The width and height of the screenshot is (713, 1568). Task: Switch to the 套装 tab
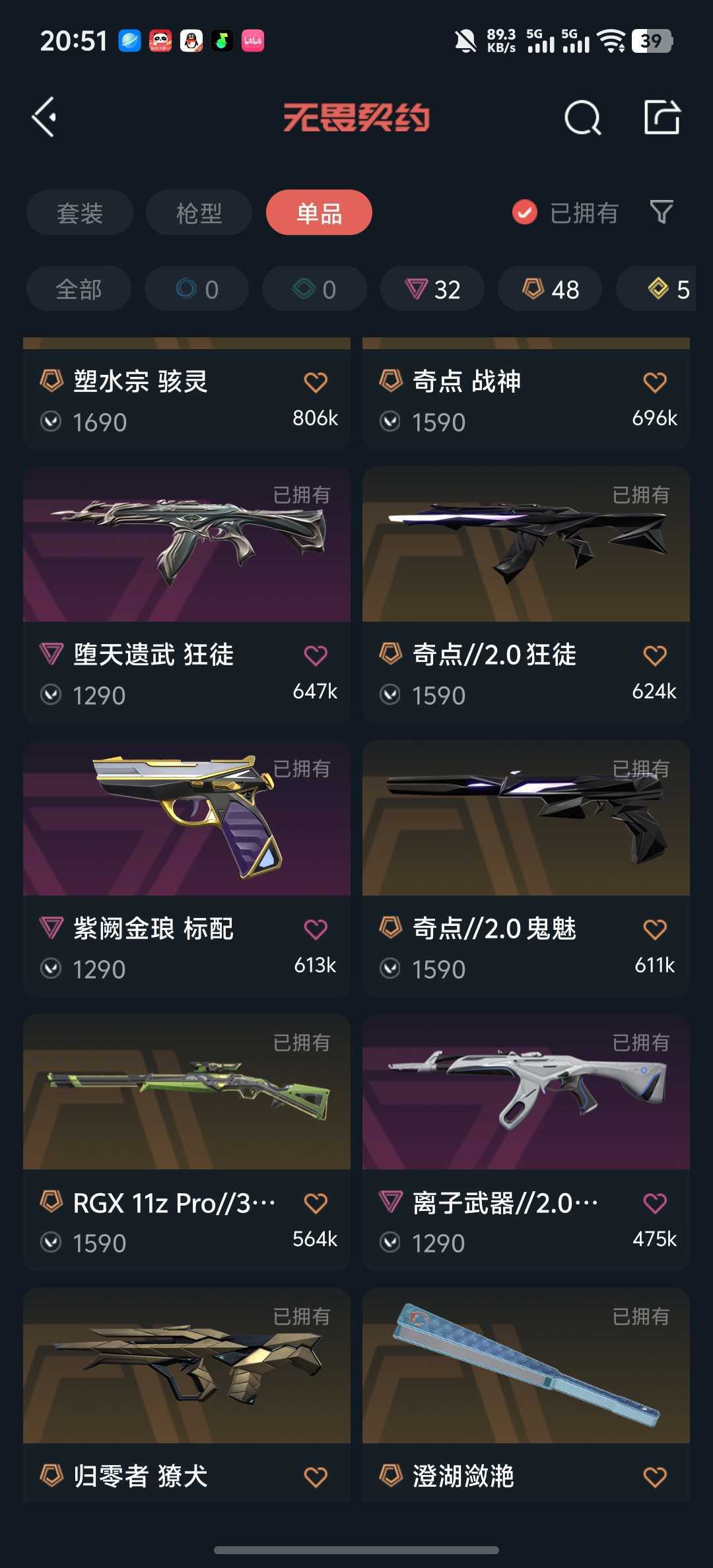80,212
